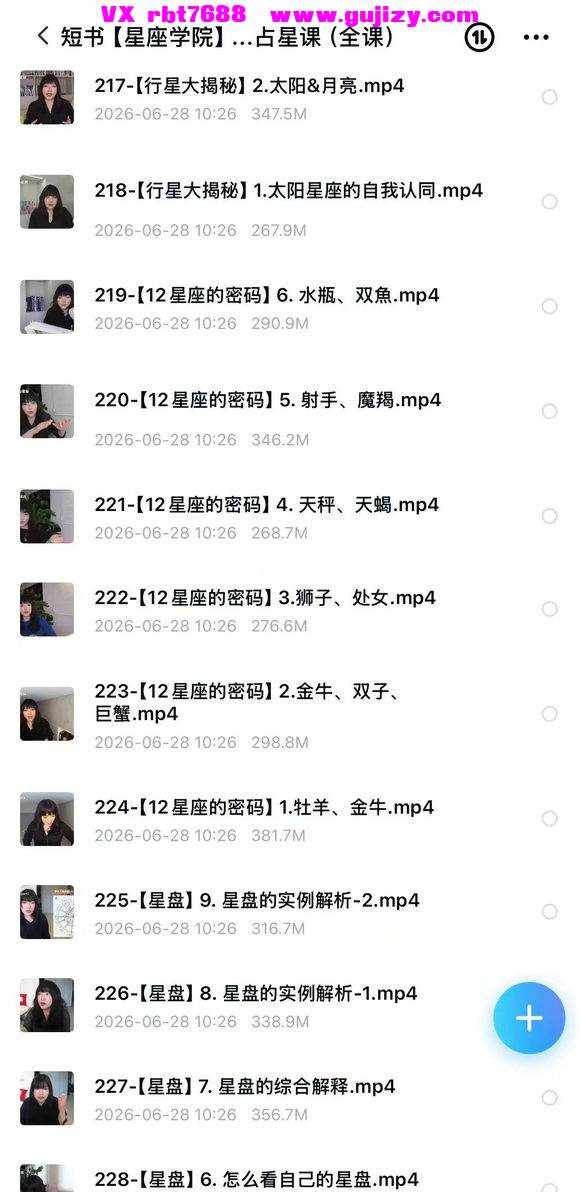
Task: Select file 224 牡羊、金牛 via its circle
Action: click(550, 819)
